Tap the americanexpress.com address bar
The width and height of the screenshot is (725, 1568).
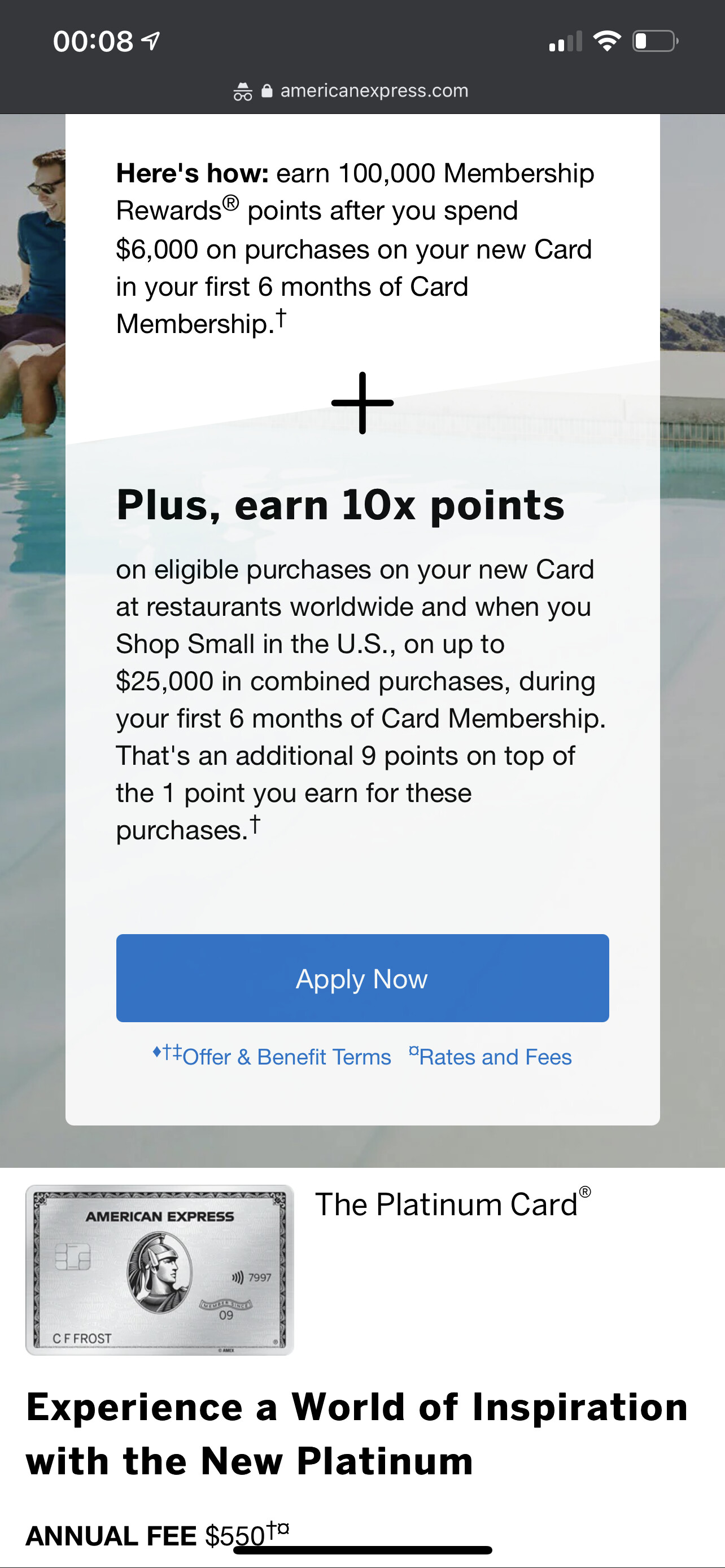373,91
